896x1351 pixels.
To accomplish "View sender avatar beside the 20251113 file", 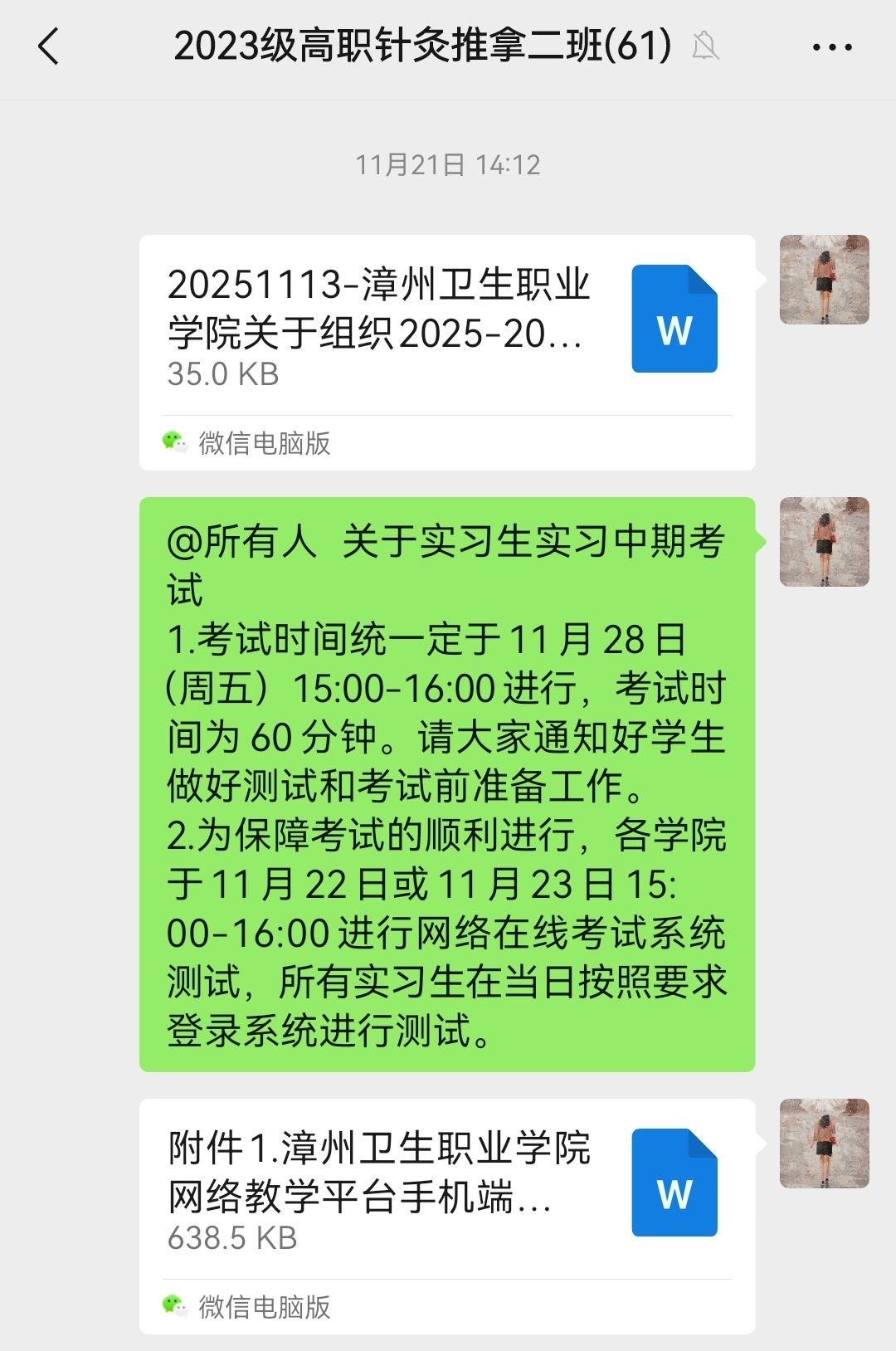I will point(824,280).
